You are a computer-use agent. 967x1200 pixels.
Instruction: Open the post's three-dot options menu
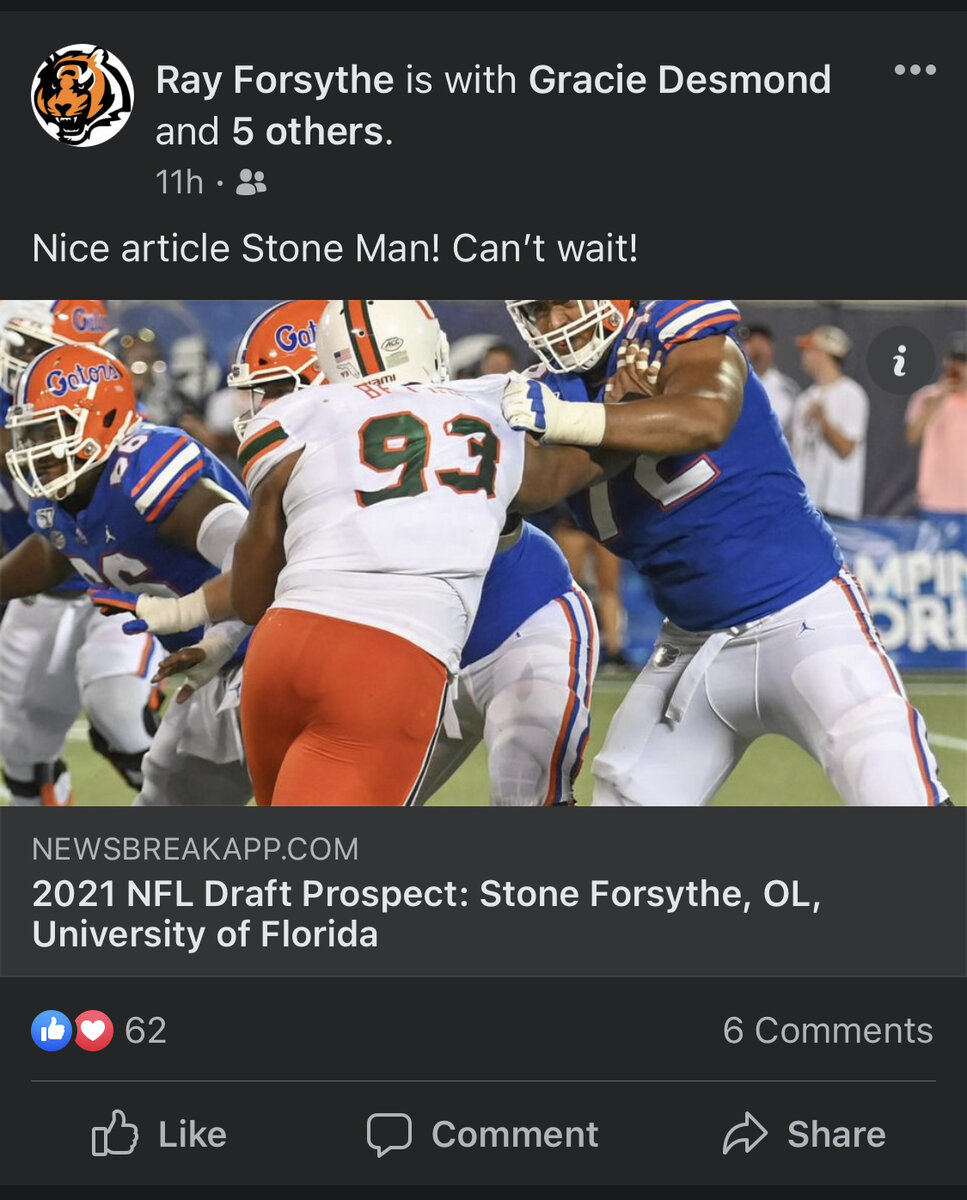[x=914, y=71]
